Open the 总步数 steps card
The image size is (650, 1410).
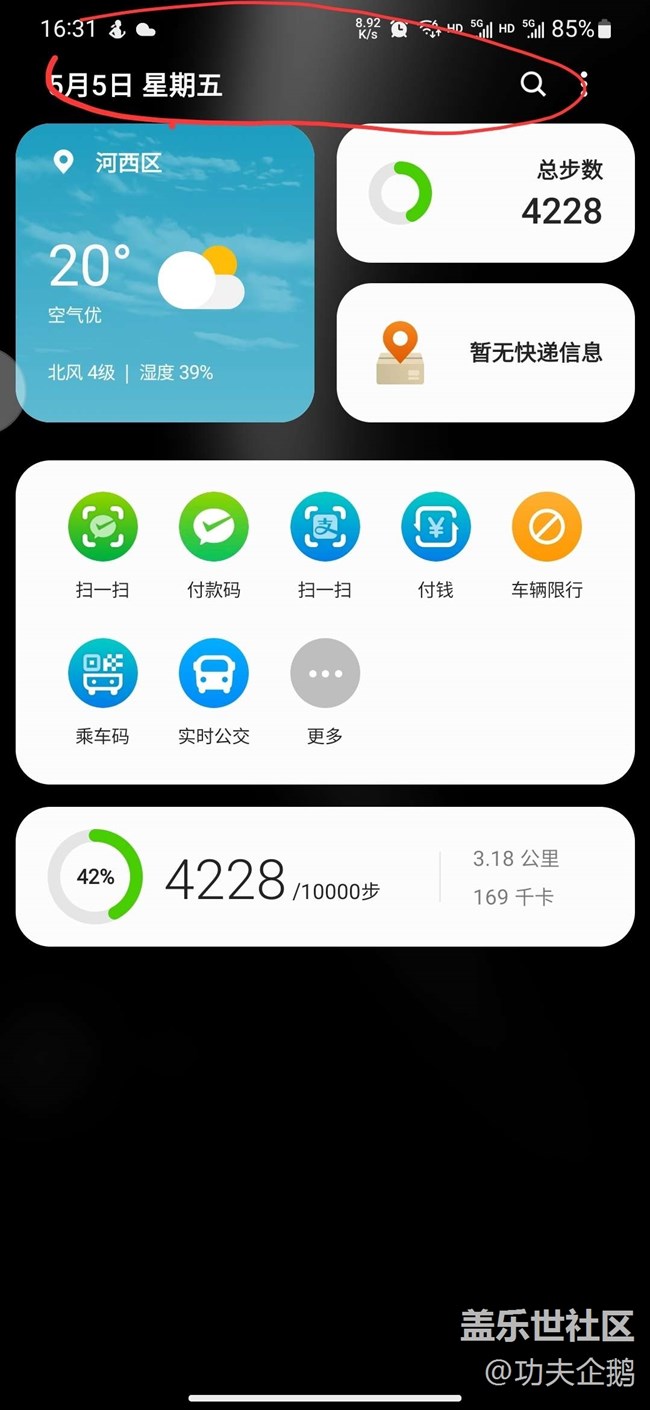[485, 193]
